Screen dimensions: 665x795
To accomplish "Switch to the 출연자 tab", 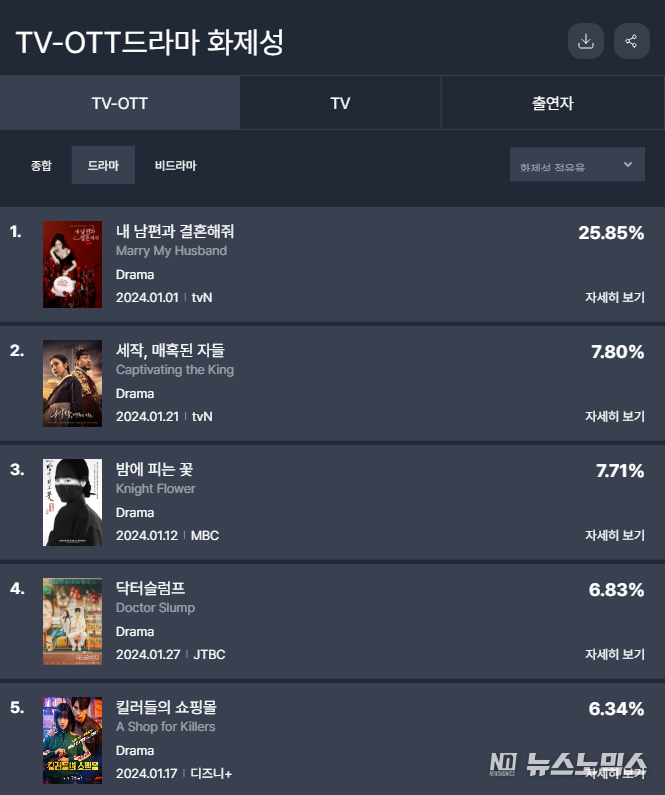I will 552,103.
